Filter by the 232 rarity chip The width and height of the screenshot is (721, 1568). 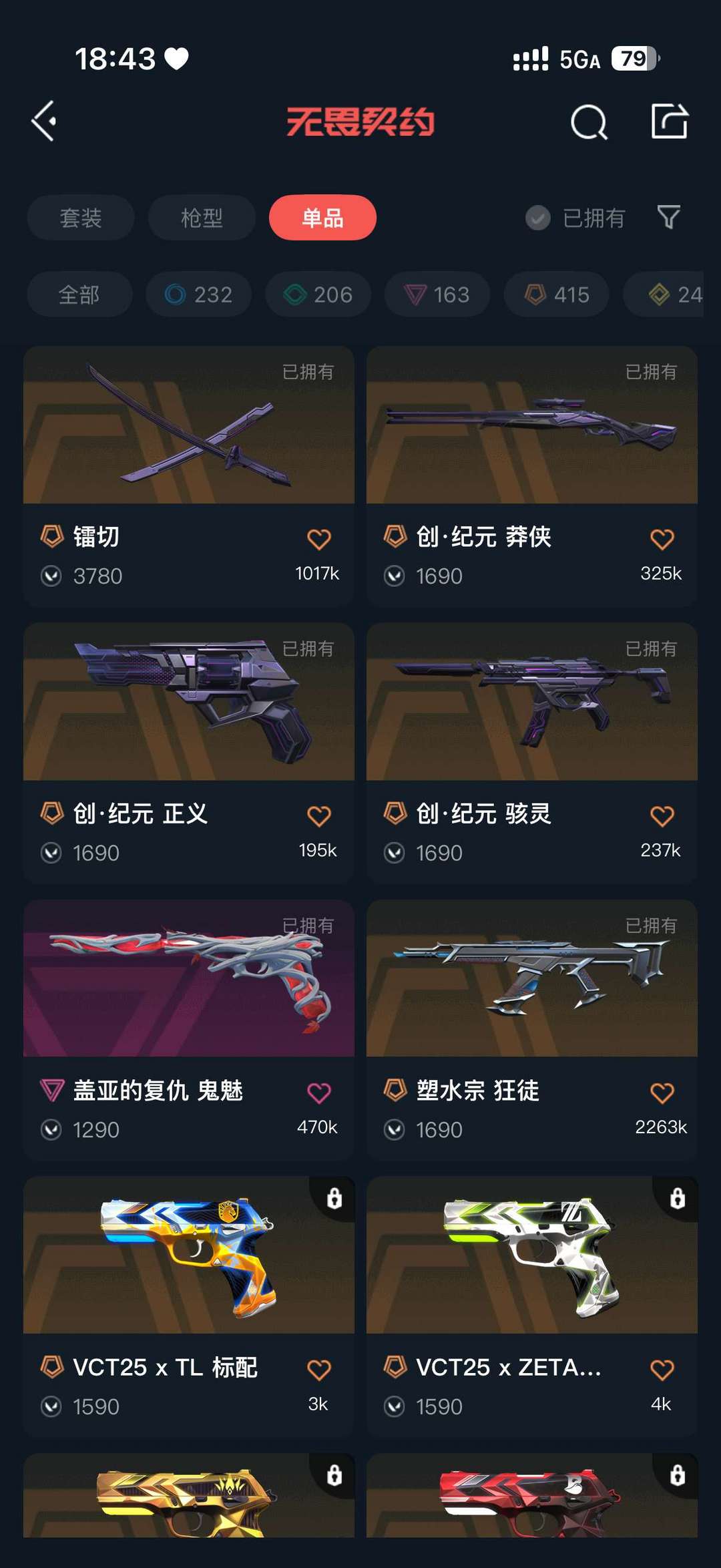pos(199,295)
